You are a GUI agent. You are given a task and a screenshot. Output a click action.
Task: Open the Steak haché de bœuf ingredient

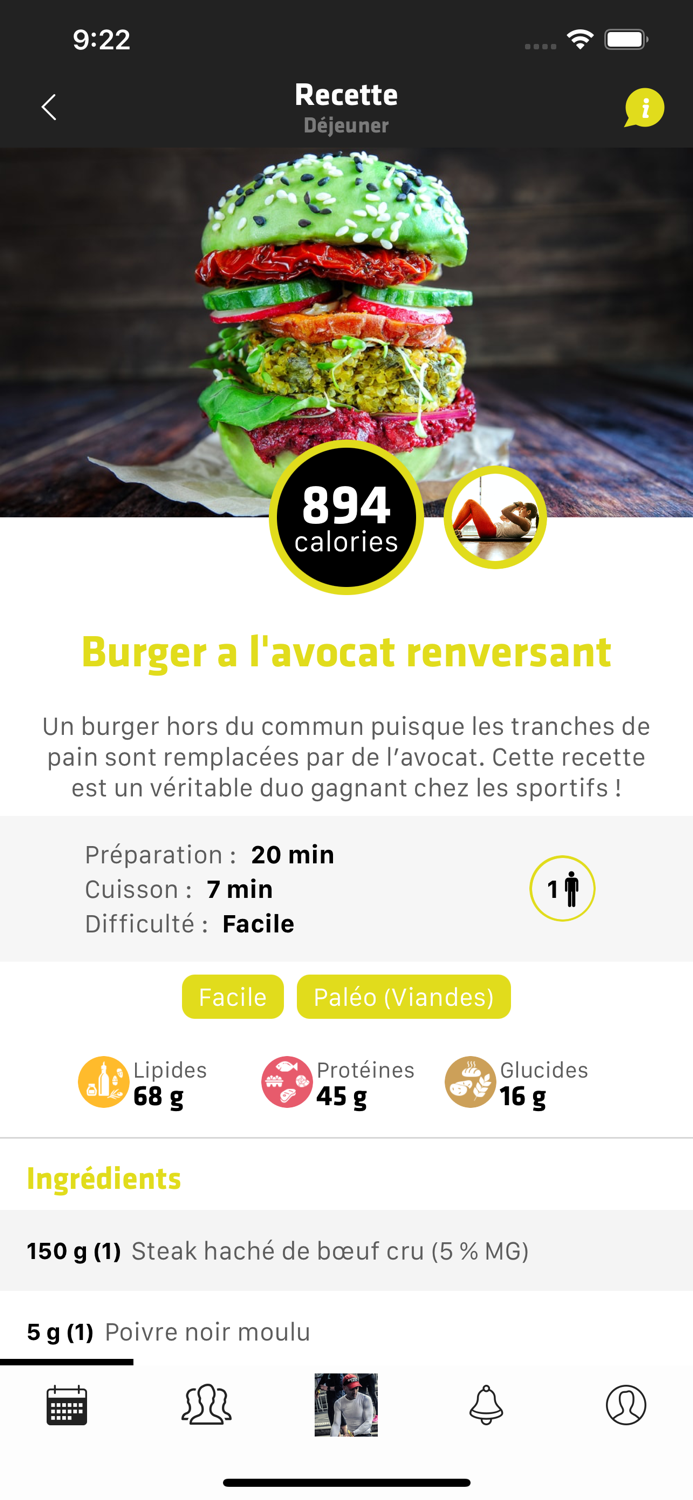pos(346,1251)
